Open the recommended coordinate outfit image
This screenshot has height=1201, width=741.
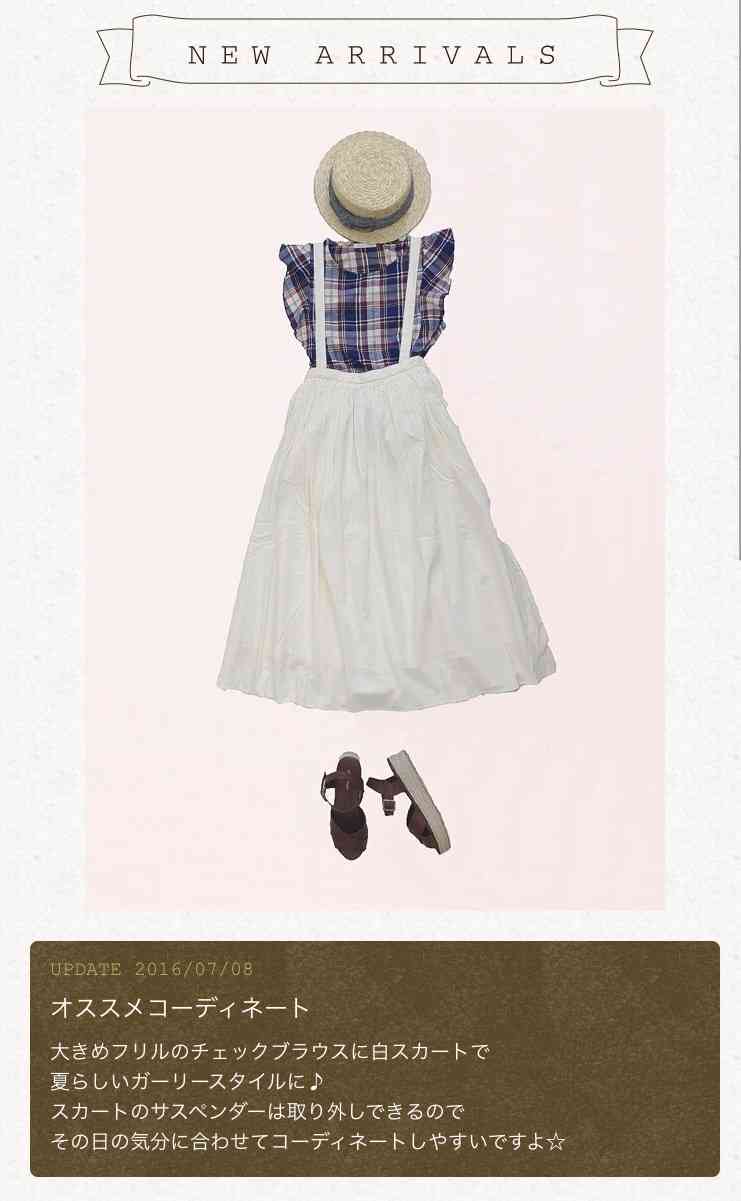coord(375,508)
